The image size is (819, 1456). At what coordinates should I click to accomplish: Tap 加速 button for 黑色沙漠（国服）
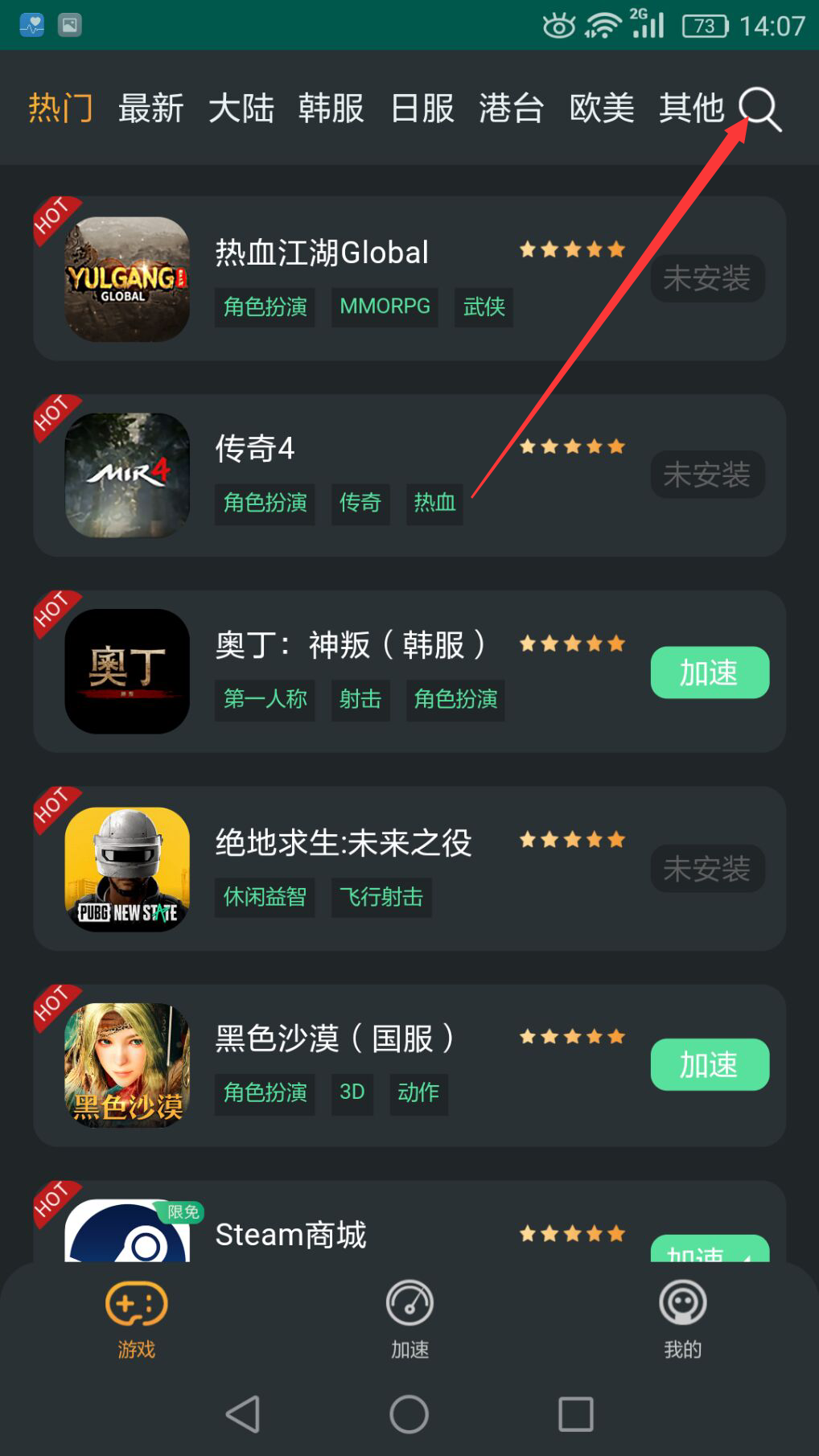pos(709,1064)
